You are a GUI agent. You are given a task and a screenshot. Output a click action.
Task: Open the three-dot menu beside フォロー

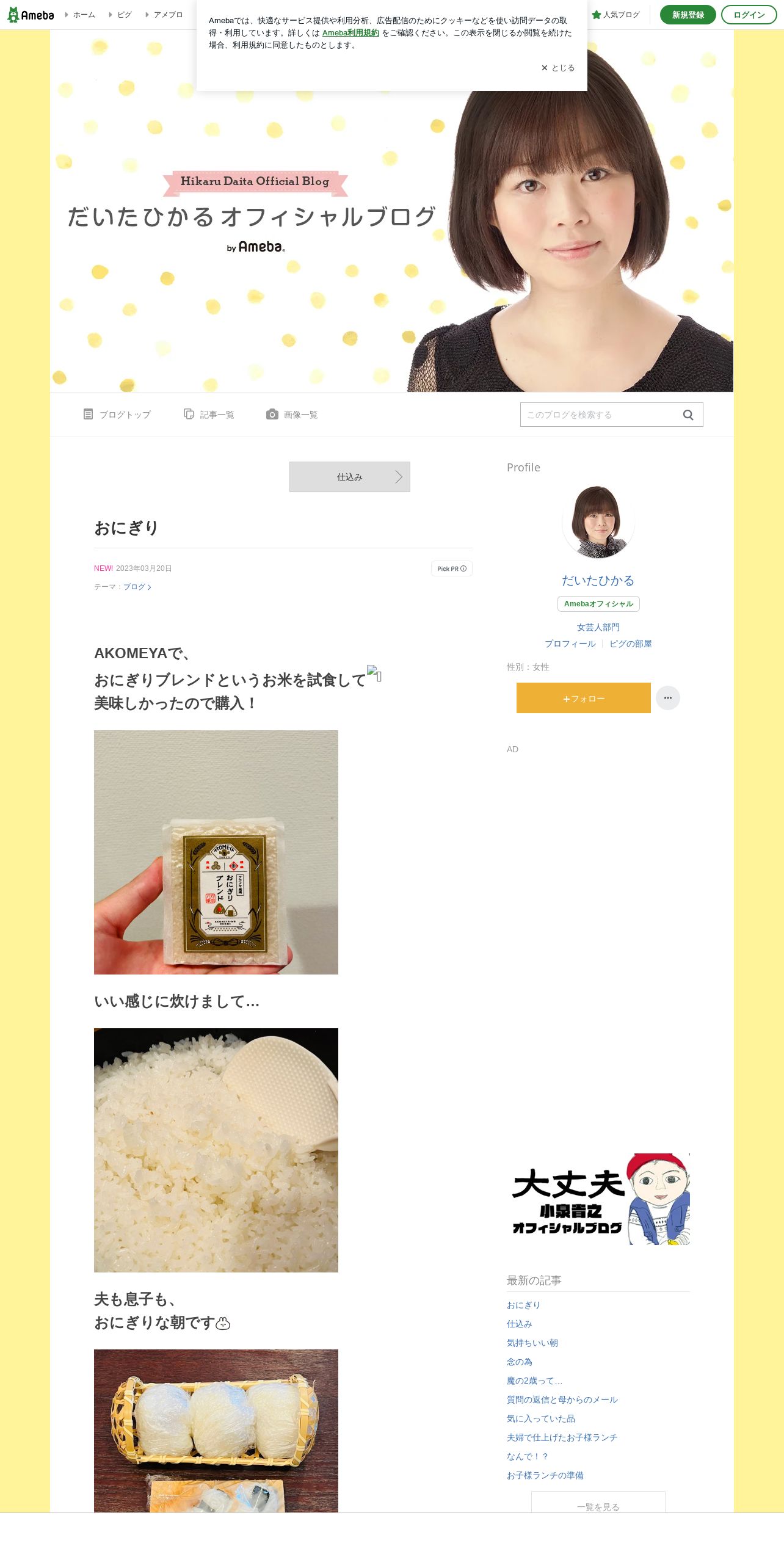pos(668,698)
